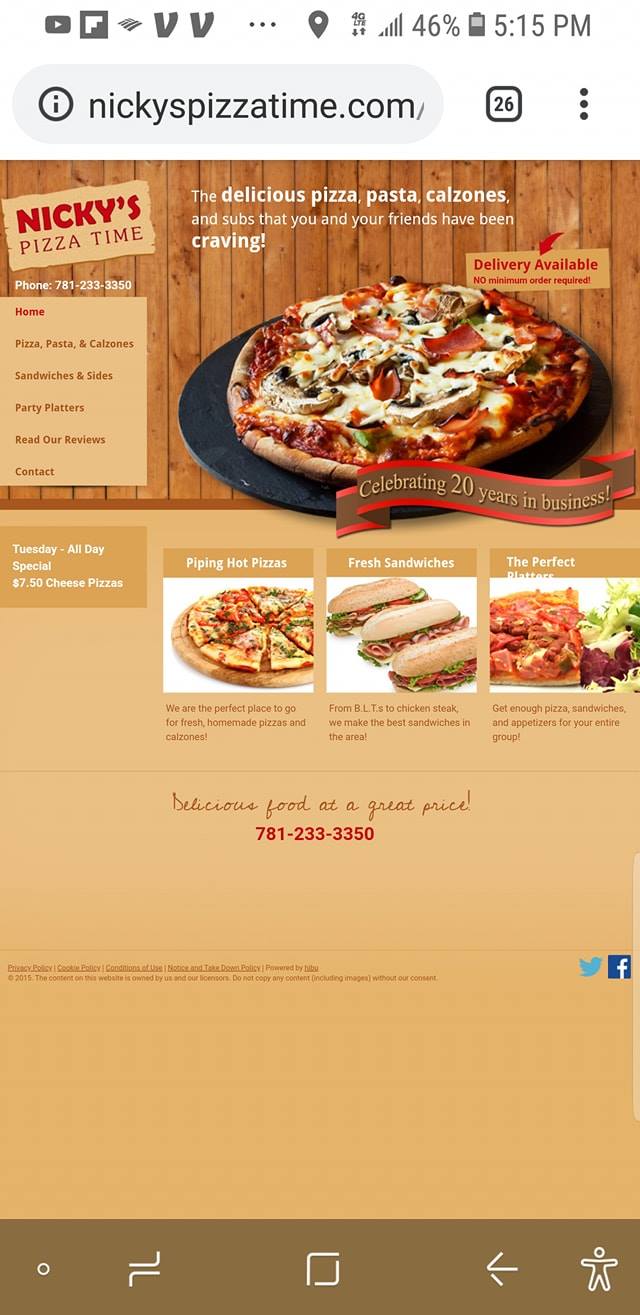The image size is (640, 1315).
Task: Open the Conditions of Use link
Action: [134, 968]
